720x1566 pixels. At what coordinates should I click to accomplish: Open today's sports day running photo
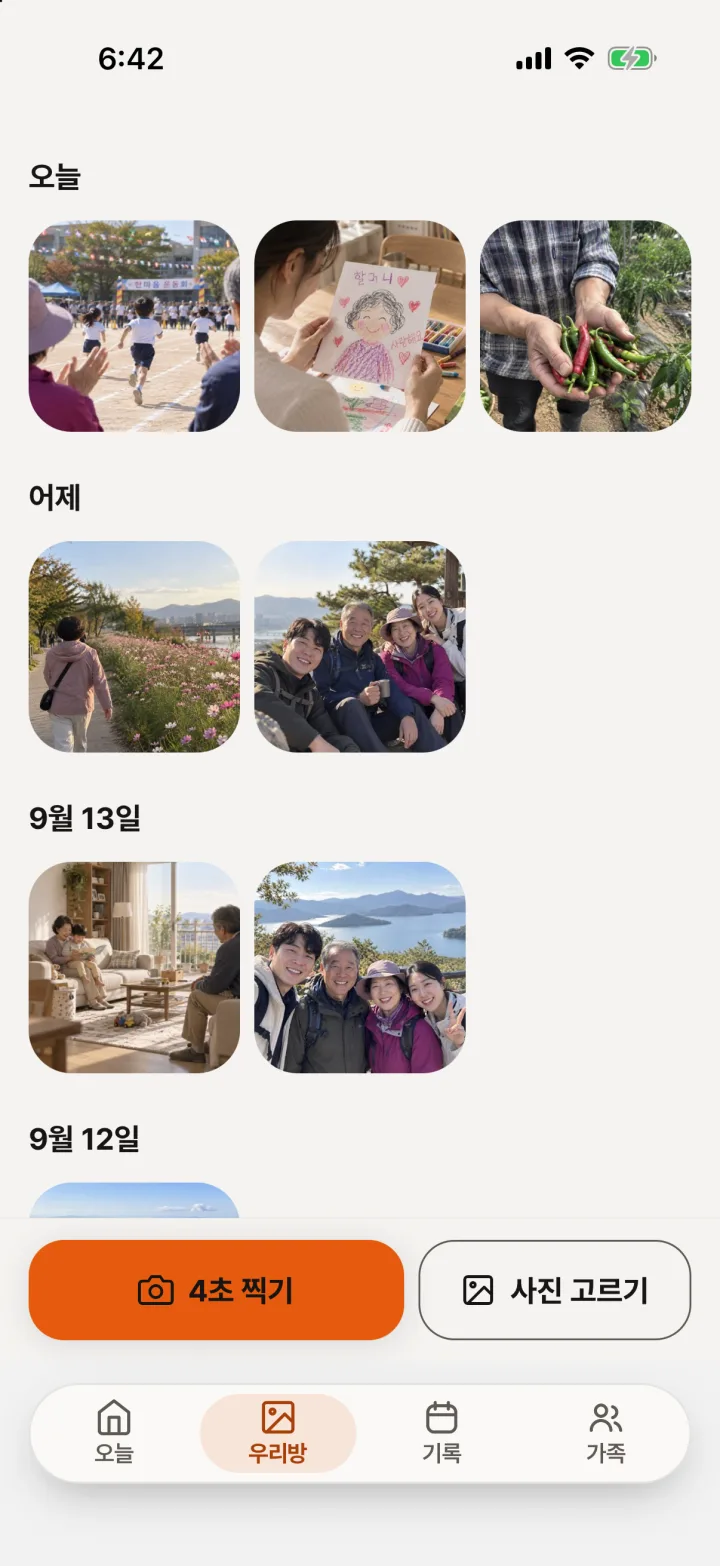coord(134,326)
